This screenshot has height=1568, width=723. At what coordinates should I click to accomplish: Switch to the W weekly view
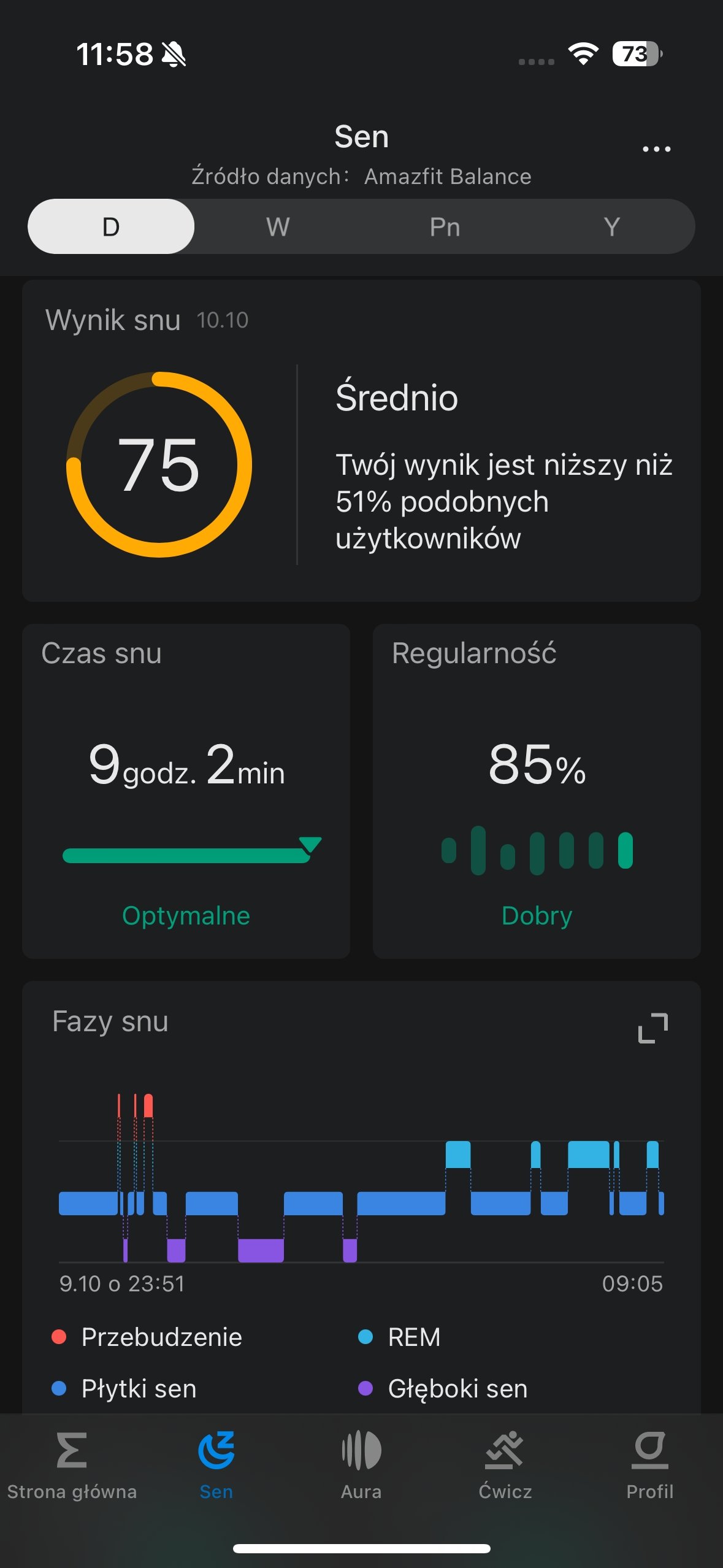click(x=278, y=226)
